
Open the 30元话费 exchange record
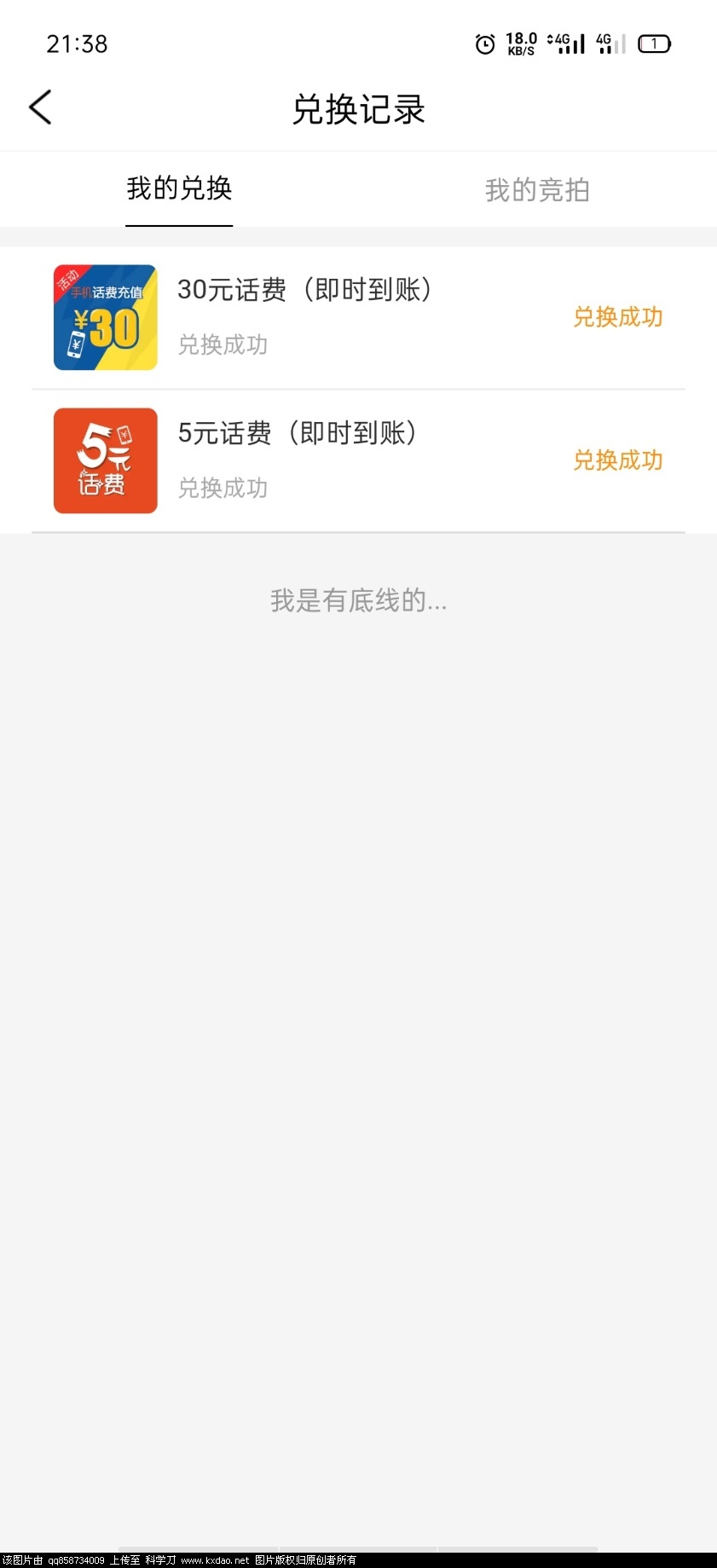click(x=358, y=317)
